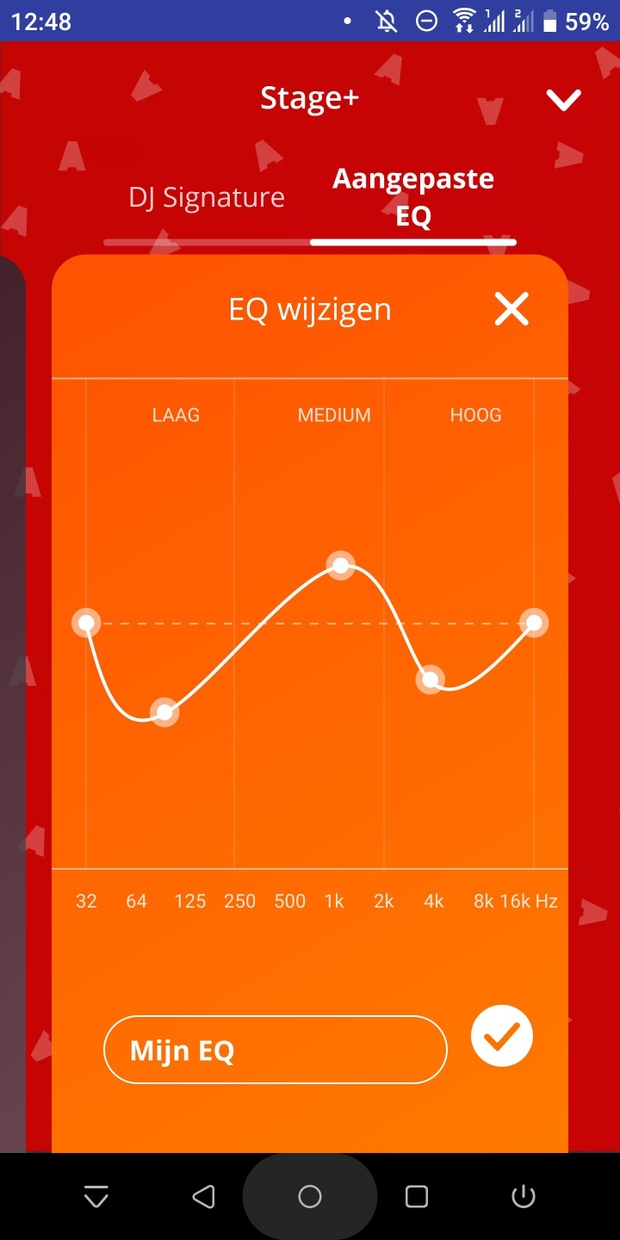The height and width of the screenshot is (1240, 620).
Task: Collapse the Stage+ panel with the chevron
Action: 564,99
